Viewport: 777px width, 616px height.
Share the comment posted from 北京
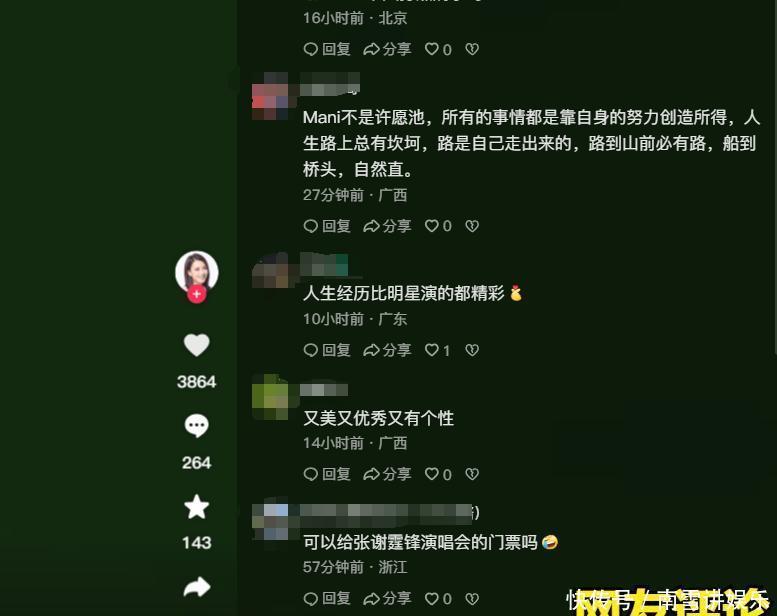tap(387, 49)
